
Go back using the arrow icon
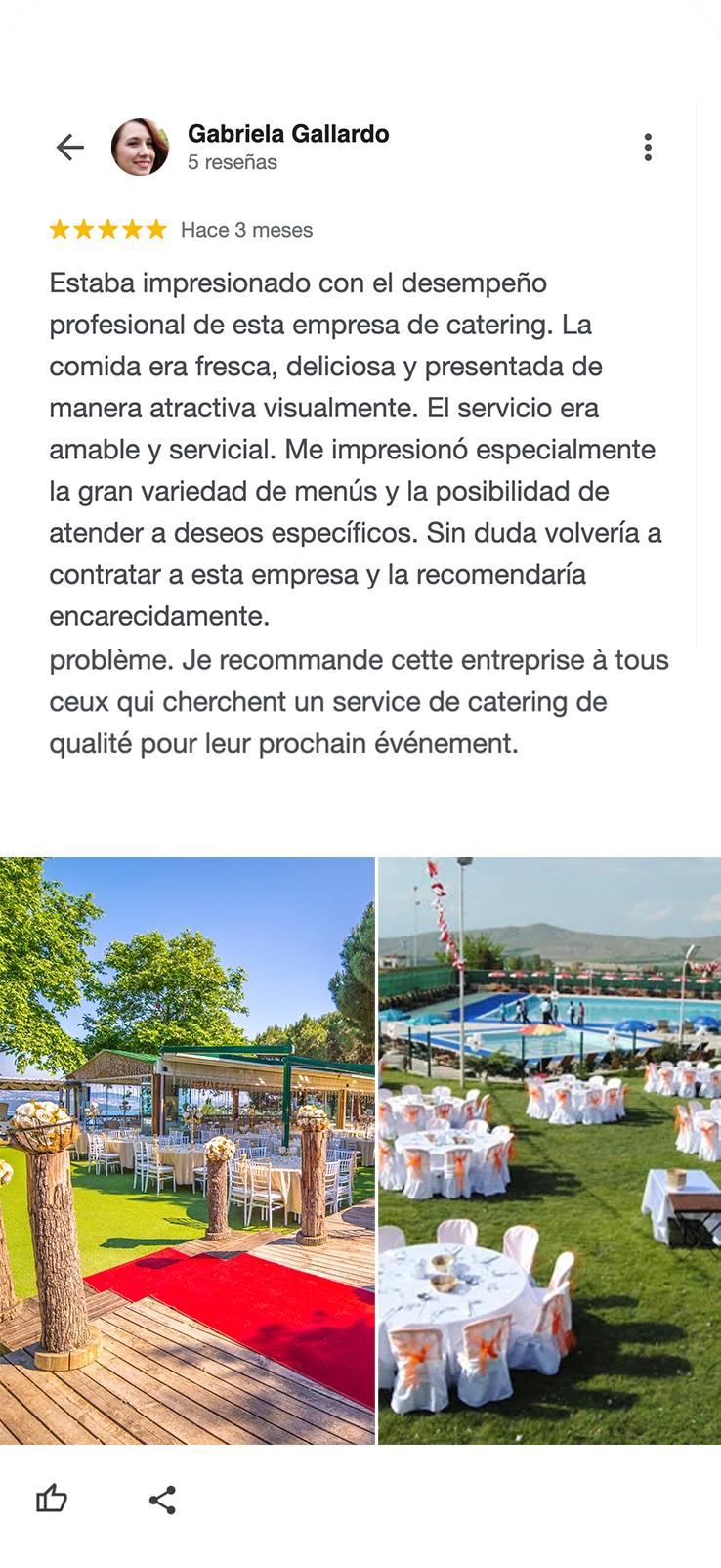pyautogui.click(x=70, y=148)
